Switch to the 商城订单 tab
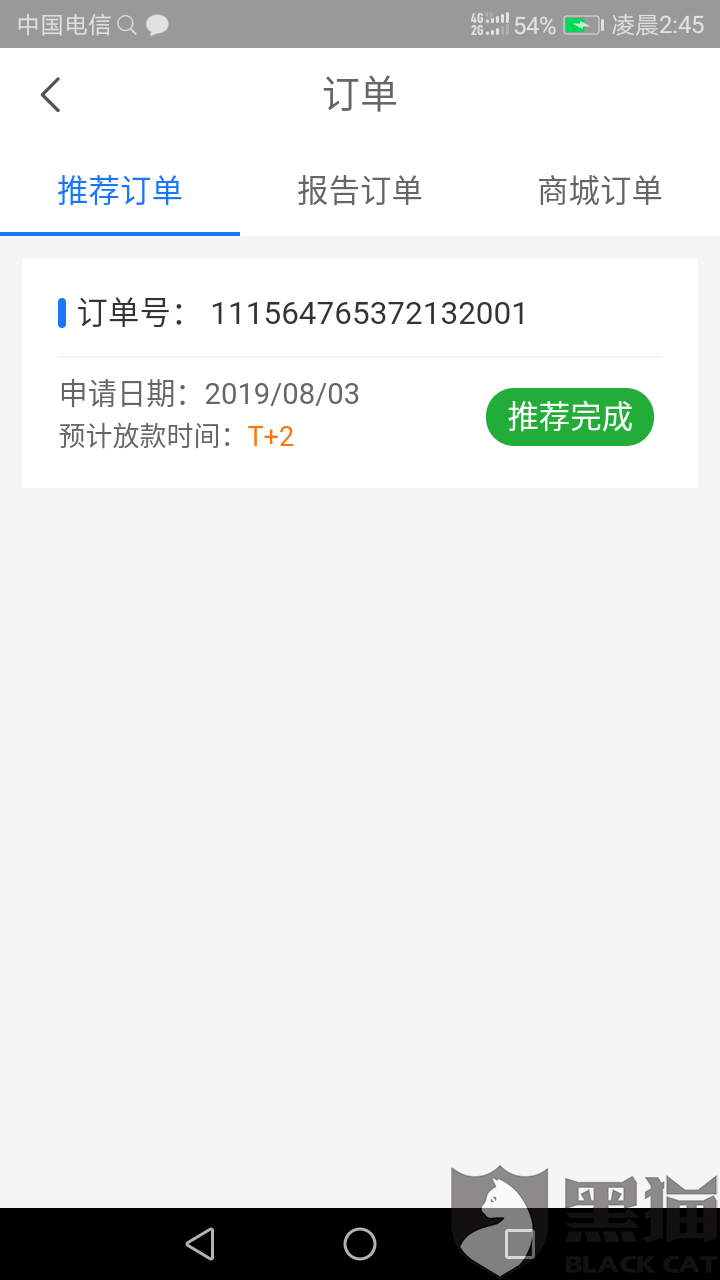The height and width of the screenshot is (1280, 720). (x=600, y=190)
